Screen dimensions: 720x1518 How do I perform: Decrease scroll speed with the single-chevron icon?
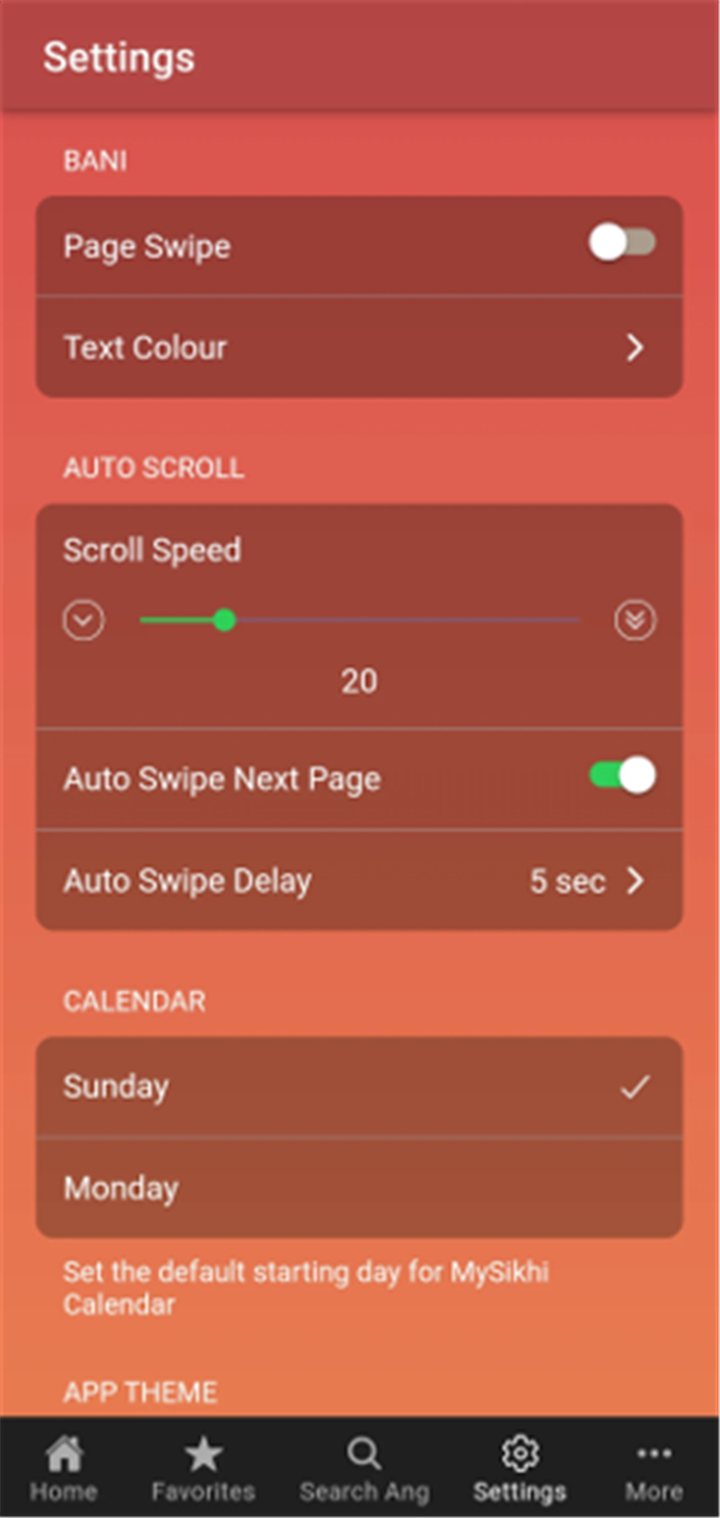click(x=83, y=621)
